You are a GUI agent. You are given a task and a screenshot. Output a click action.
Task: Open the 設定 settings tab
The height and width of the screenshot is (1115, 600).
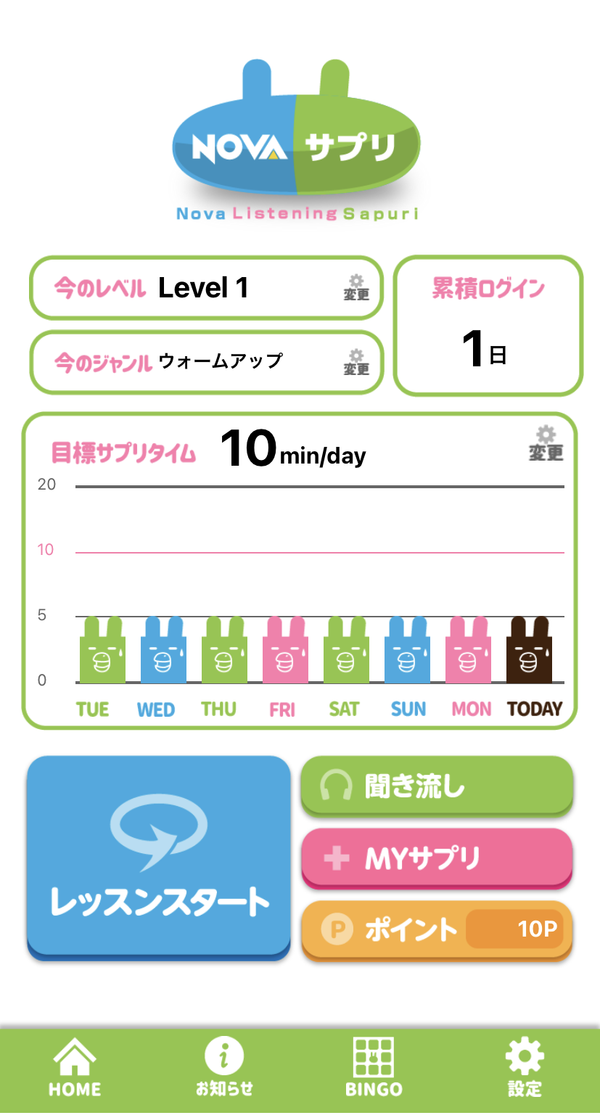click(525, 1067)
